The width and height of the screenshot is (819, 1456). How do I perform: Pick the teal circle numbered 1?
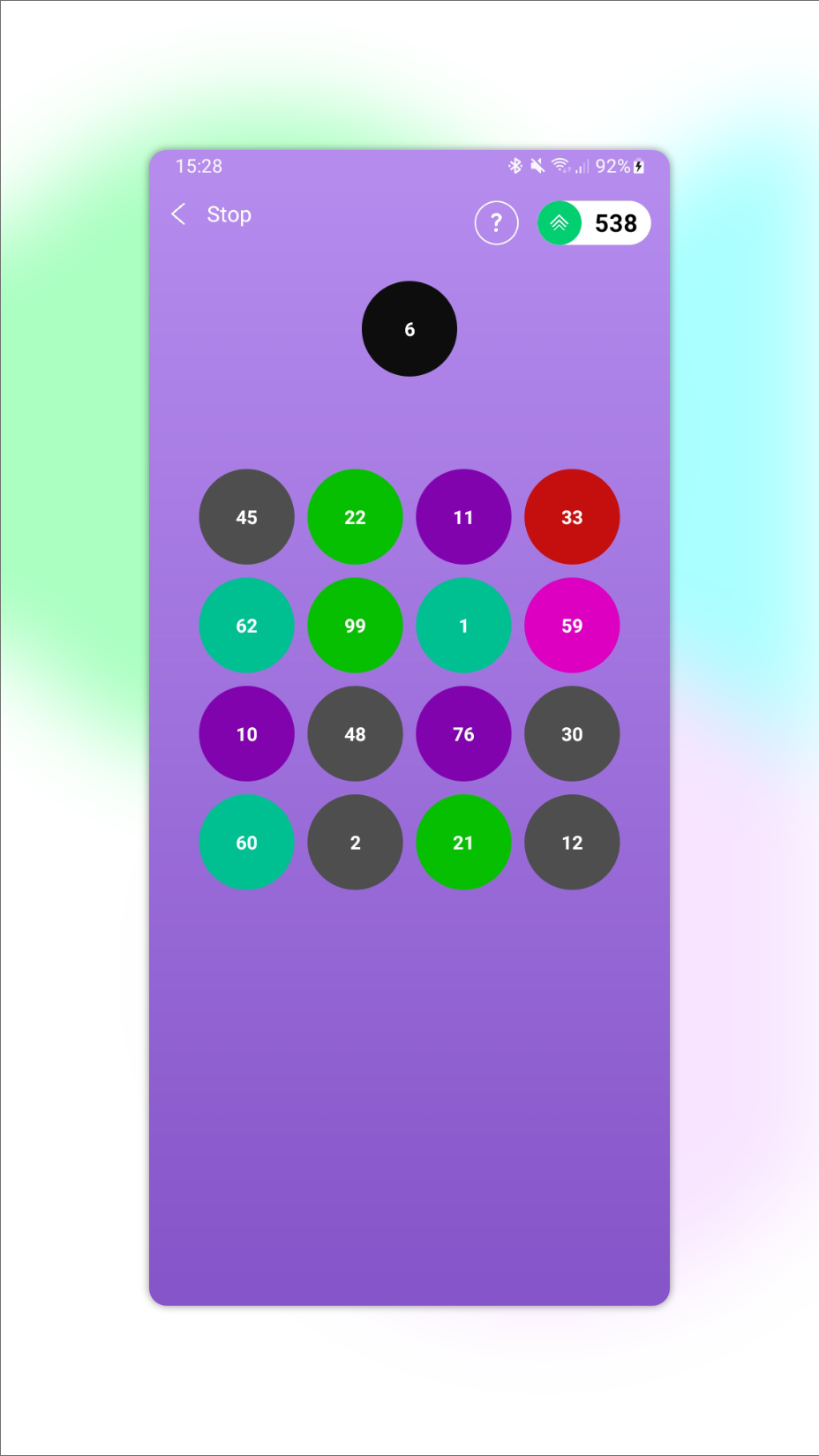click(463, 626)
